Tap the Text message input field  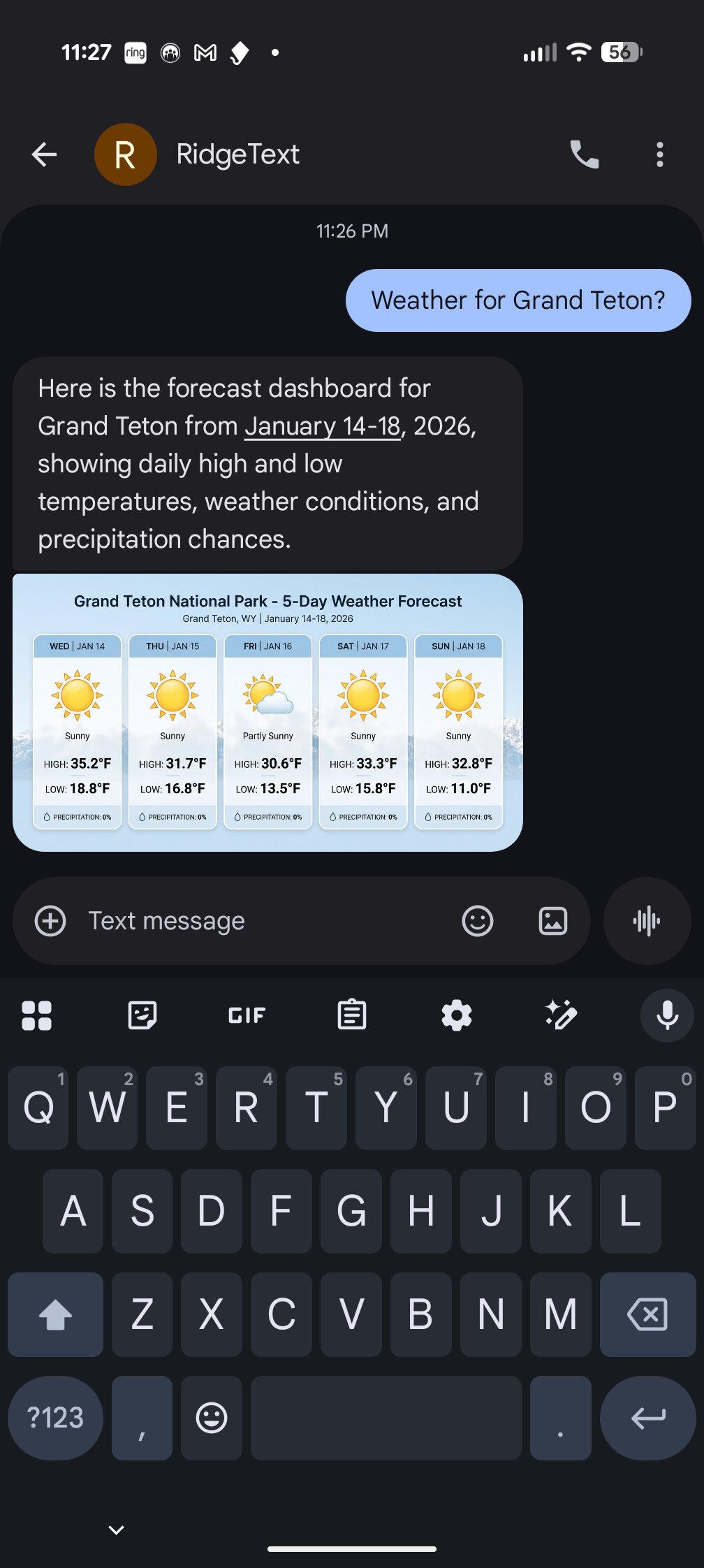pyautogui.click(x=210, y=920)
